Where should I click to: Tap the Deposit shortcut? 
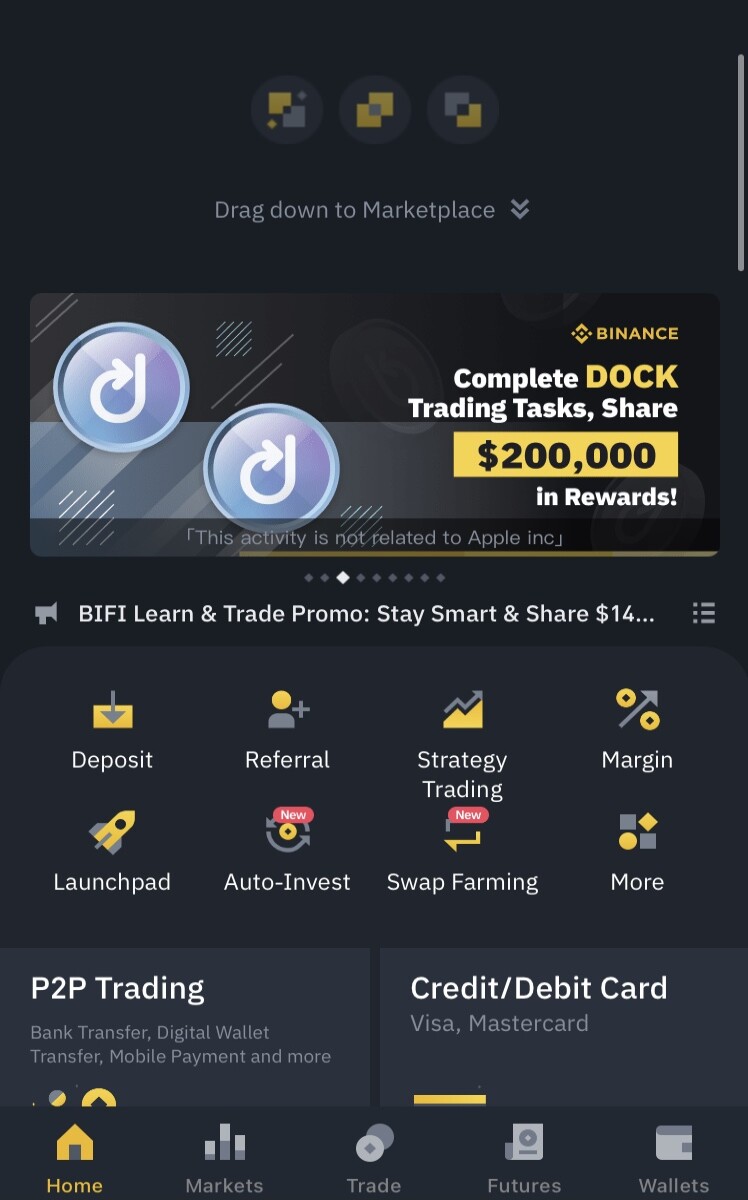pyautogui.click(x=112, y=731)
